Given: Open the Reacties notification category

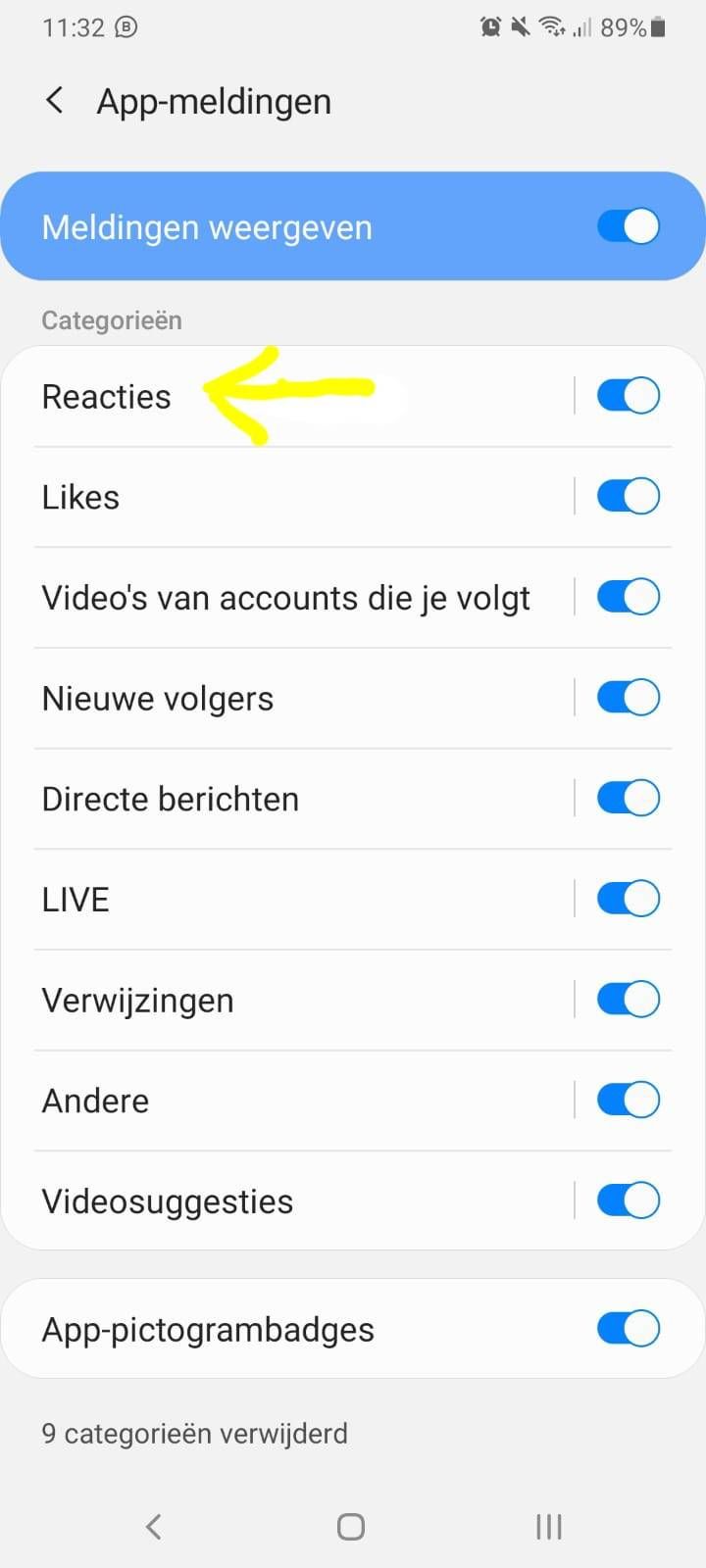Looking at the screenshot, I should tap(107, 397).
